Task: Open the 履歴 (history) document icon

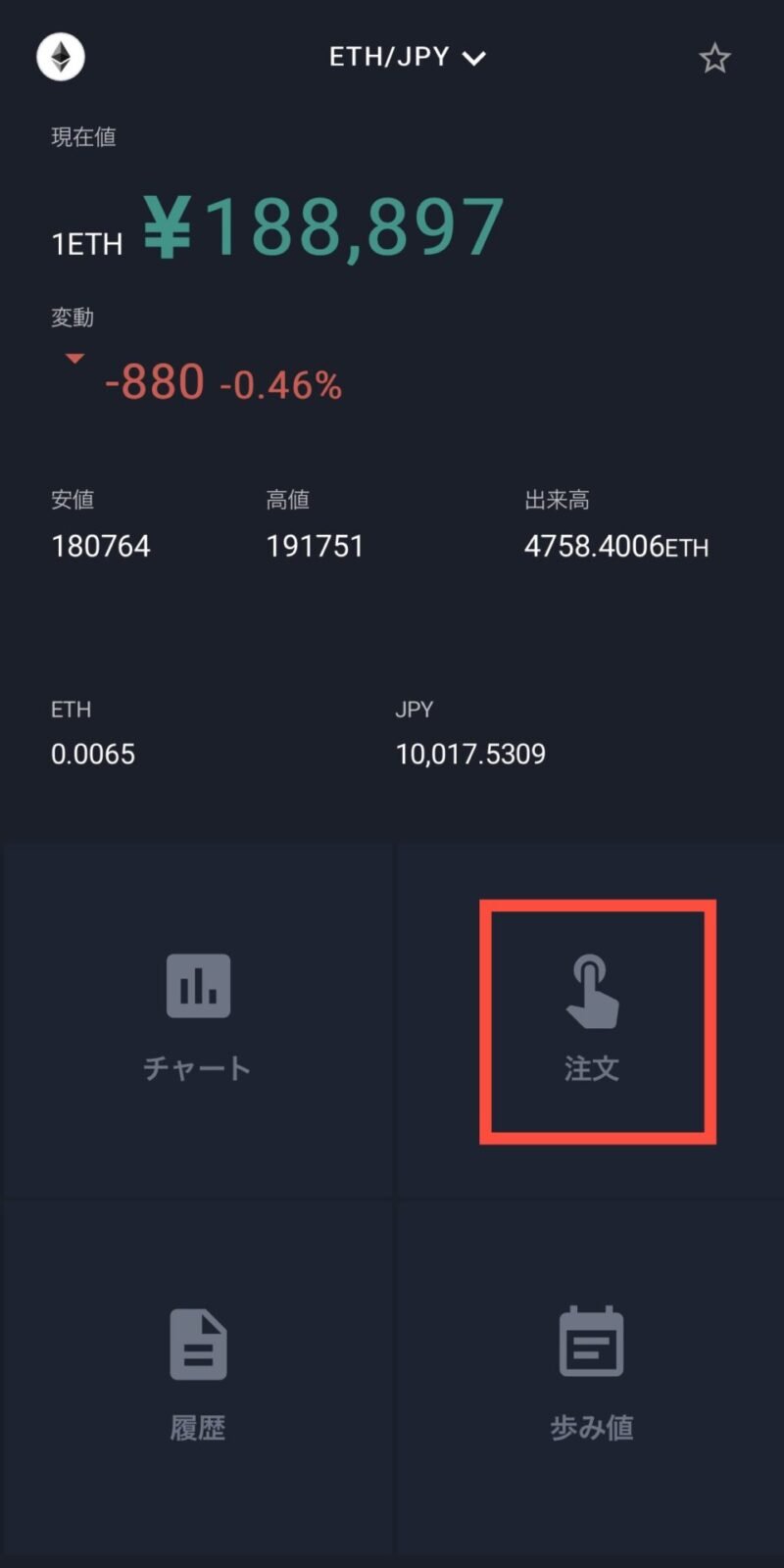Action: [198, 1345]
